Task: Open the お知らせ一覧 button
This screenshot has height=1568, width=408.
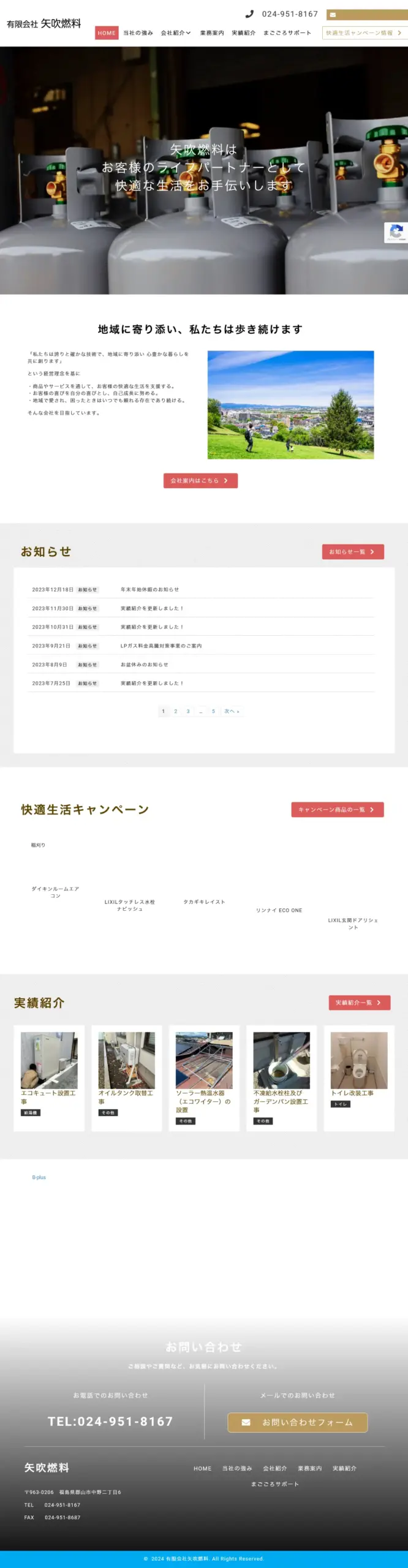Action: pyautogui.click(x=353, y=552)
